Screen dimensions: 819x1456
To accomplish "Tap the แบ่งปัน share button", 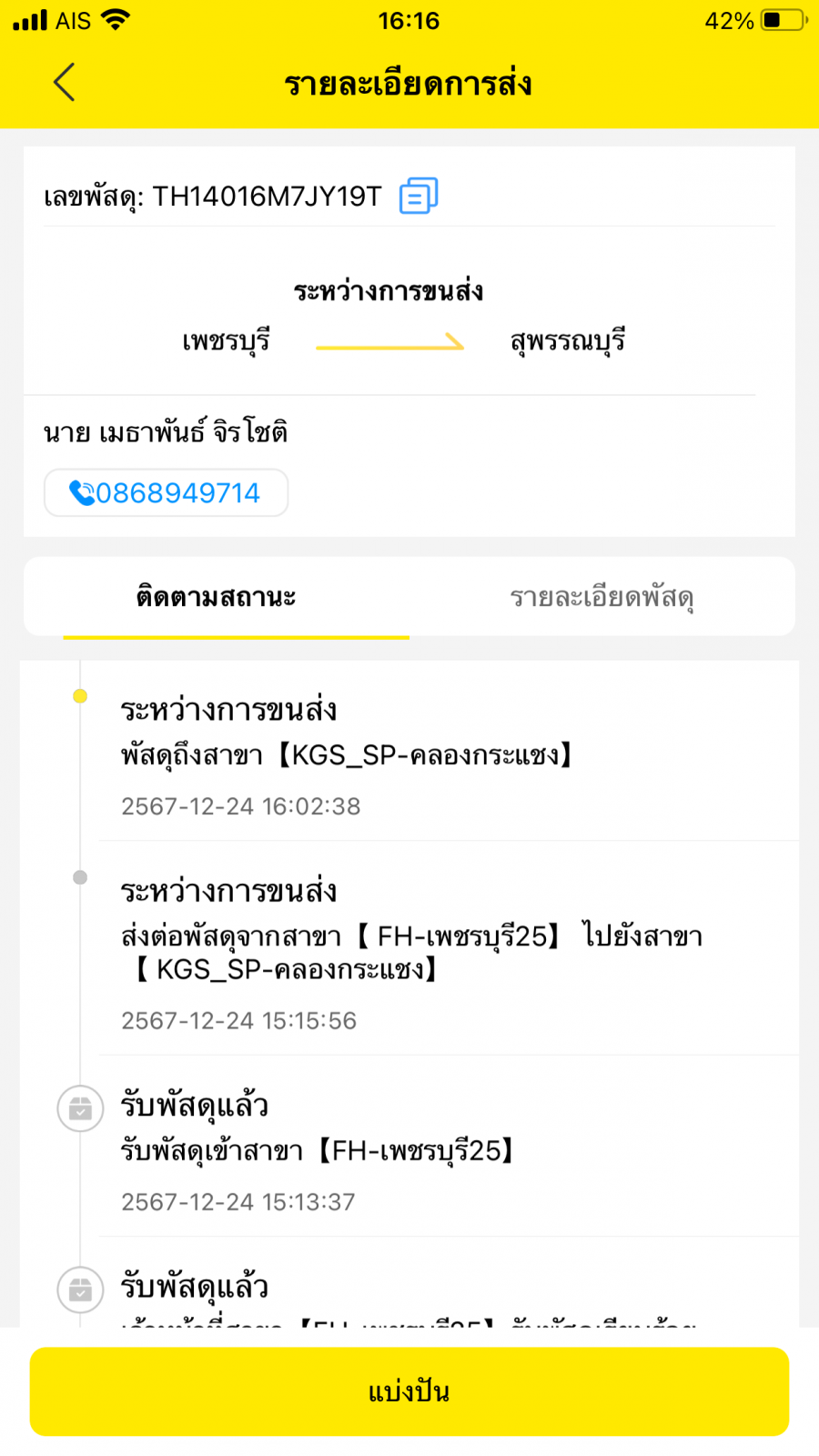I will click(x=409, y=1391).
